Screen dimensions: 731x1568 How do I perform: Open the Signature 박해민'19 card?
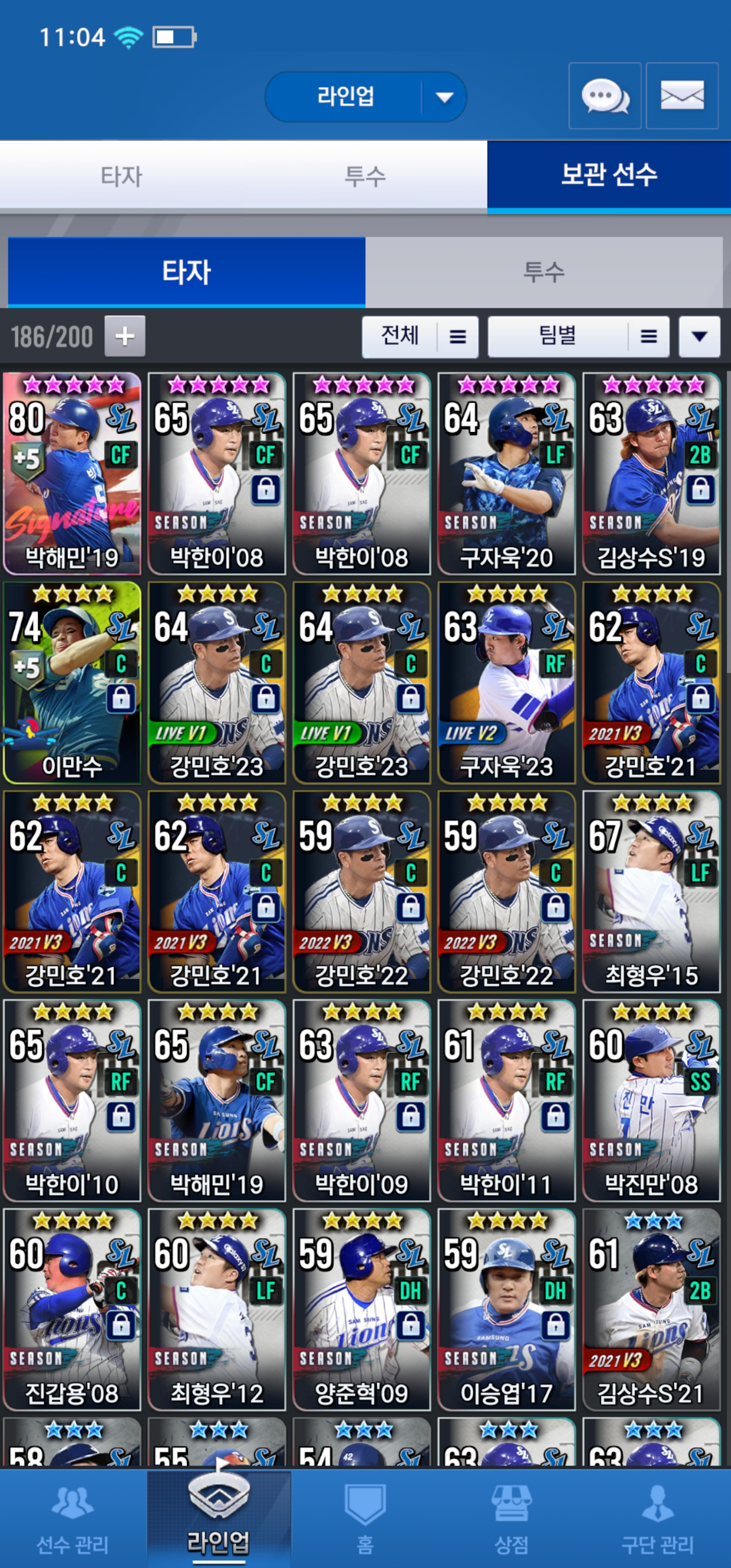(72, 474)
